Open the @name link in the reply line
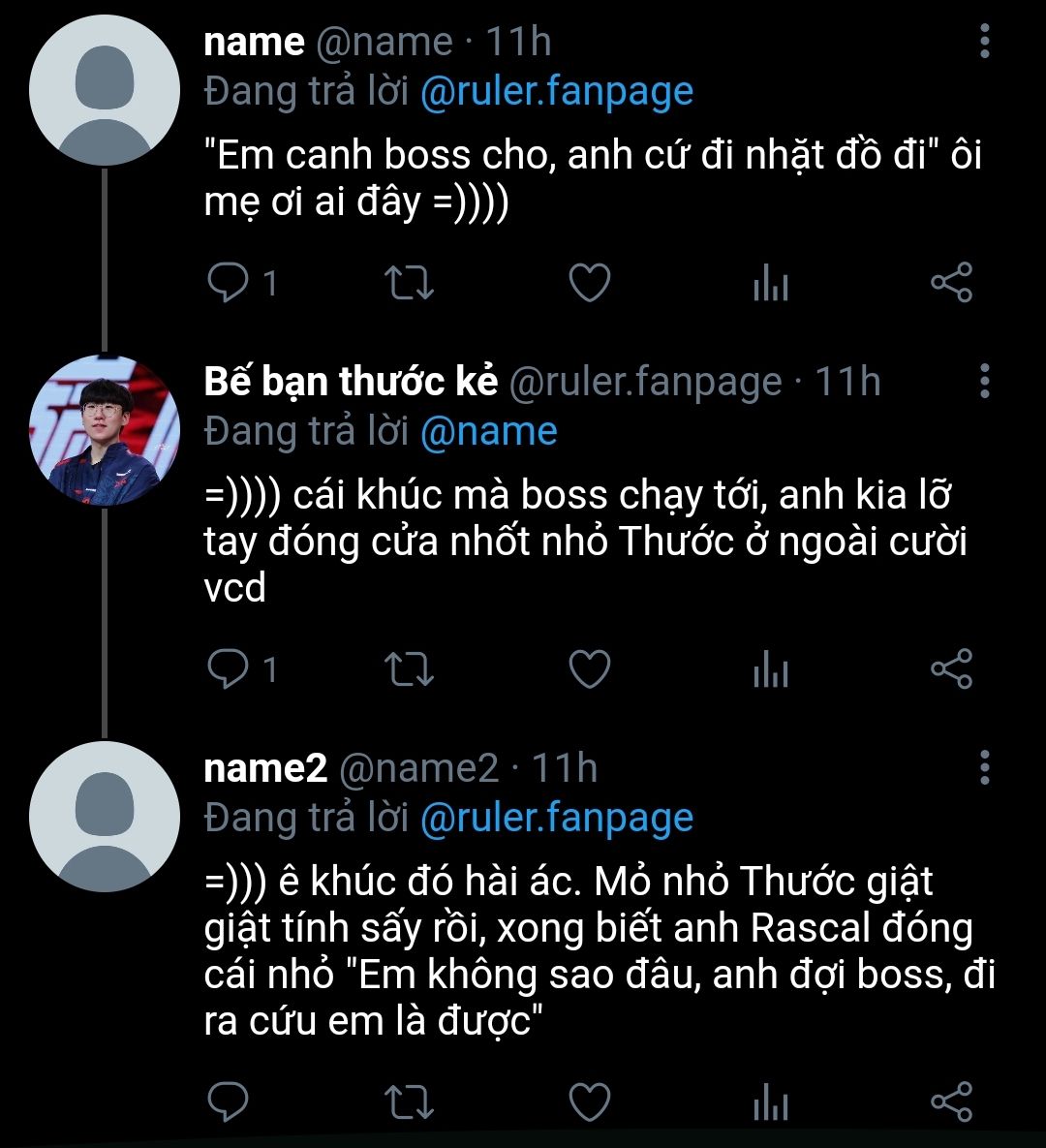 tap(489, 431)
